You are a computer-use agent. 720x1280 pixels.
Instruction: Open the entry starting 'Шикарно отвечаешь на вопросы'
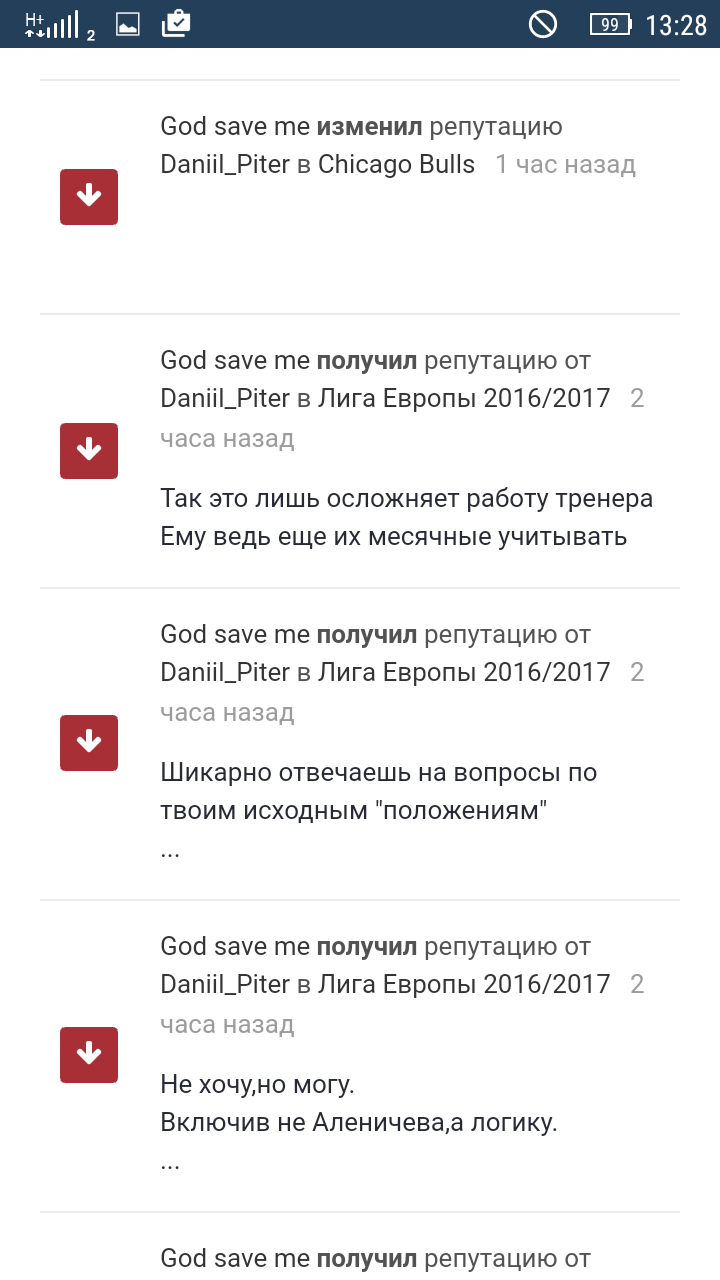pyautogui.click(x=360, y=744)
